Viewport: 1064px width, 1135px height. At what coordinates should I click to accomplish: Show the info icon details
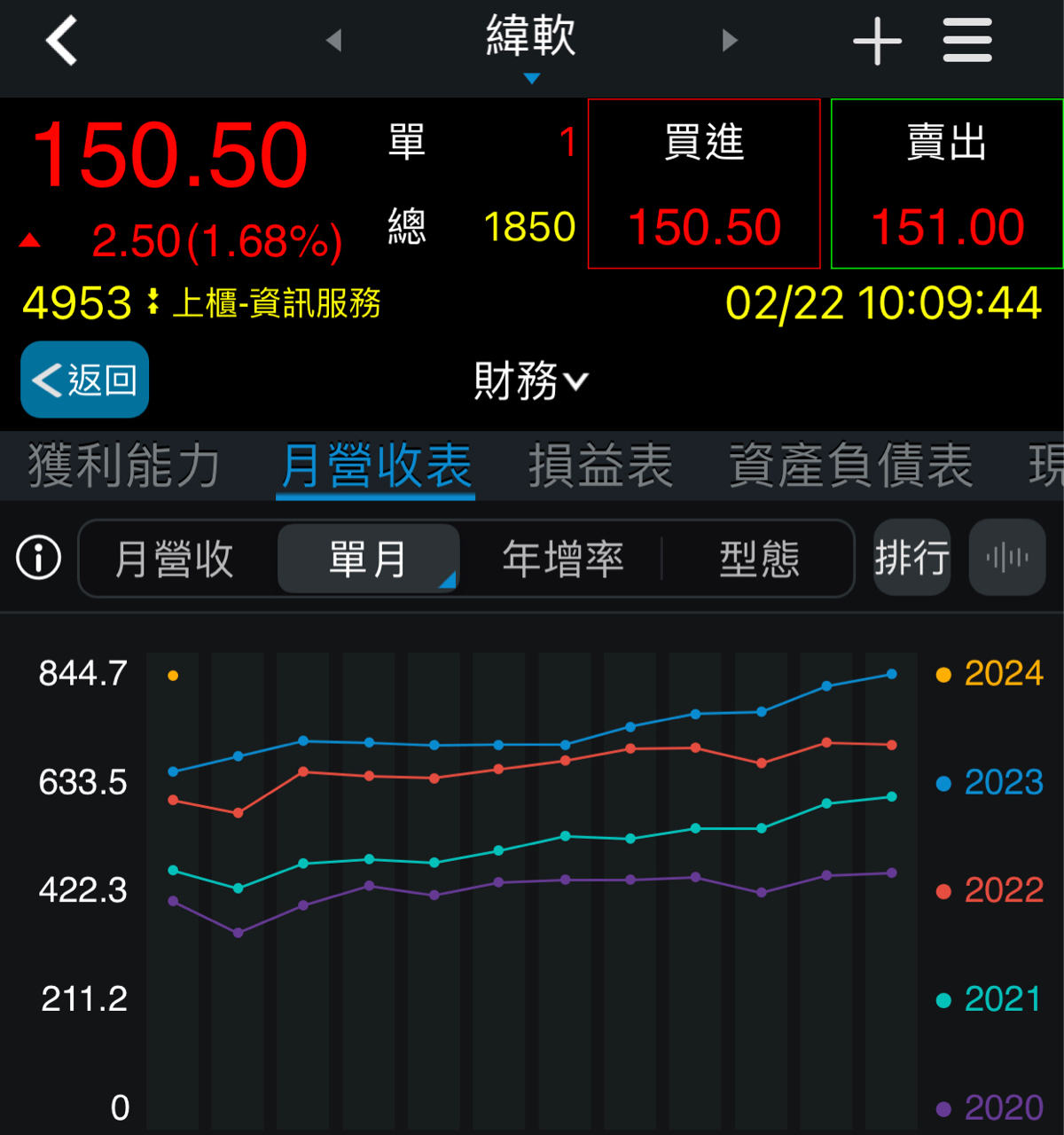click(39, 559)
